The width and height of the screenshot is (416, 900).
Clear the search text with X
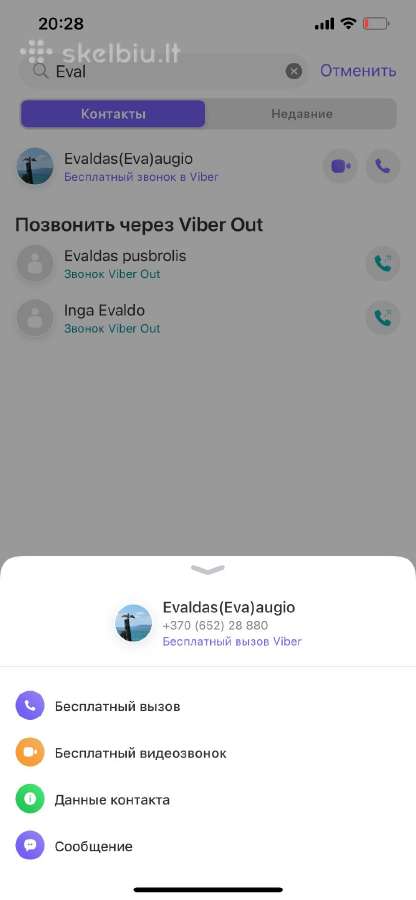tap(294, 71)
